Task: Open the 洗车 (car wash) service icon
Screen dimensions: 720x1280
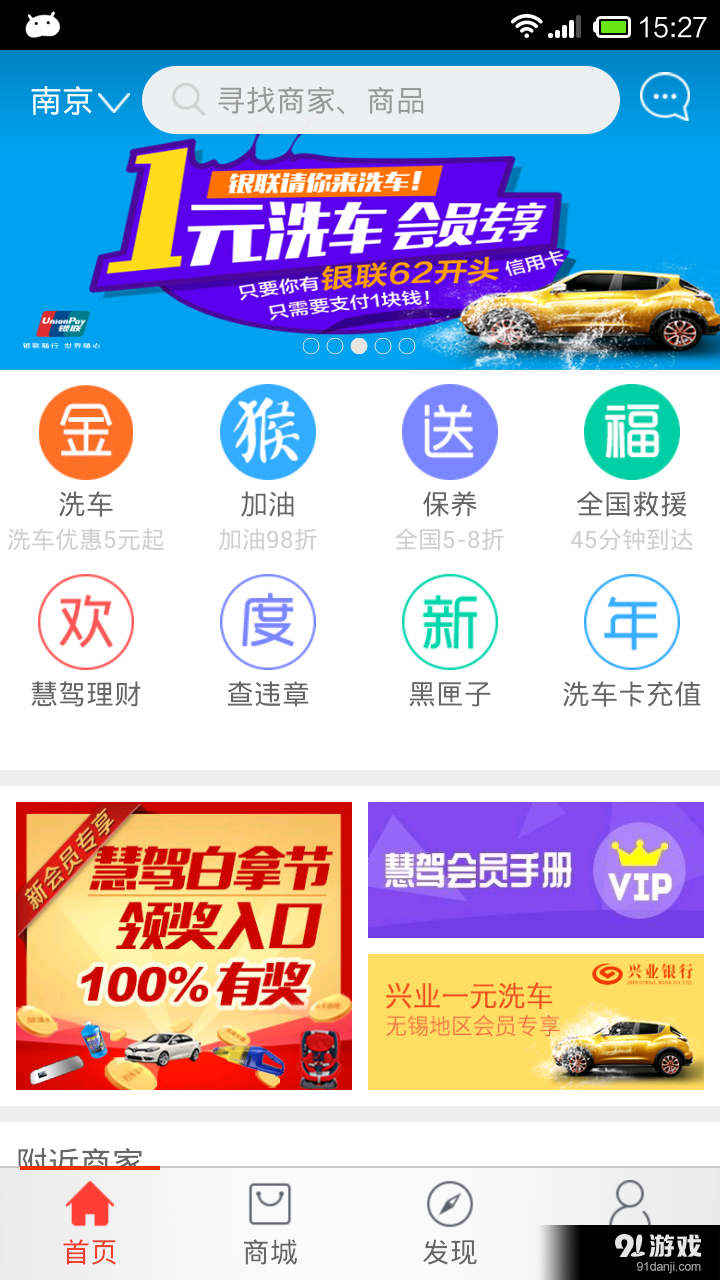Action: (x=85, y=431)
